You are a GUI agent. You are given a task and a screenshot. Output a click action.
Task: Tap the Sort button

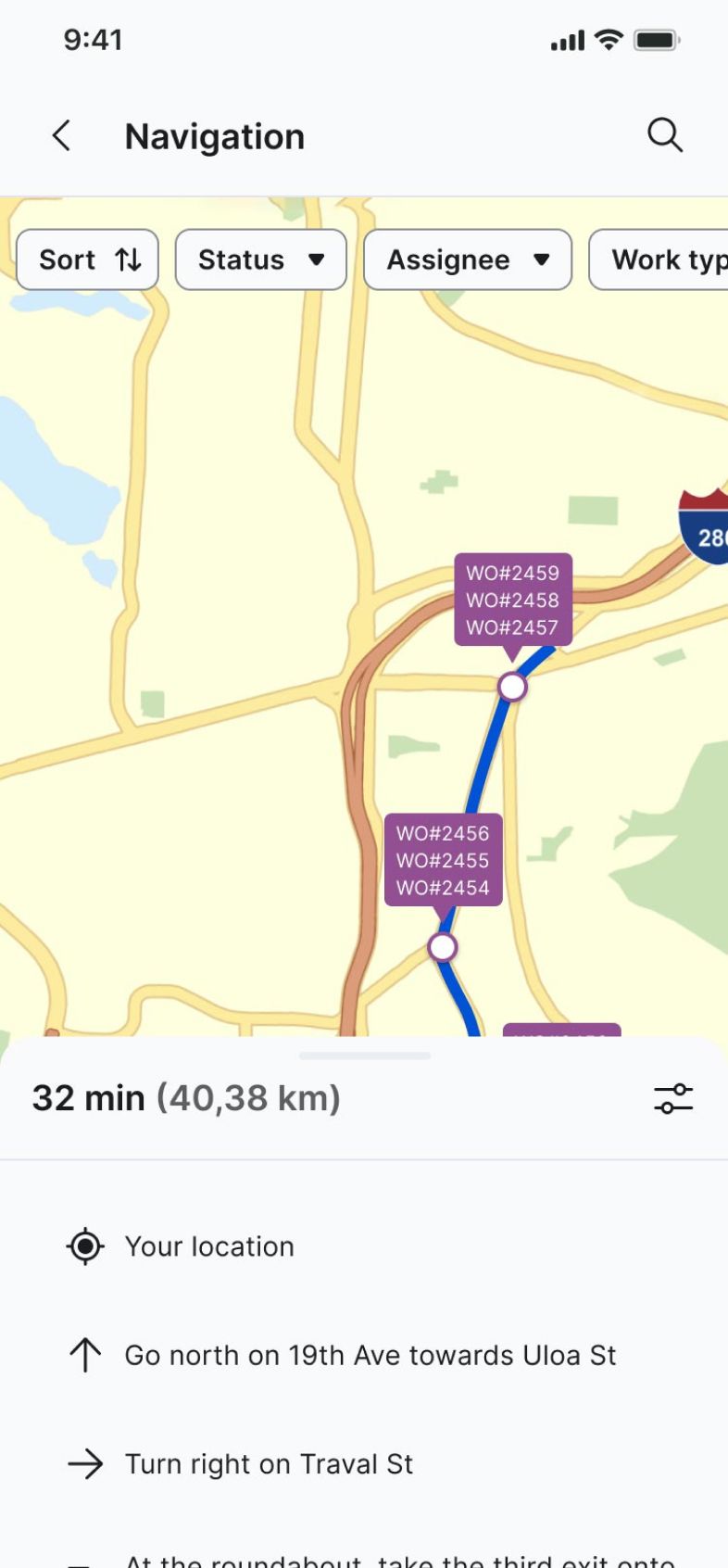88,260
